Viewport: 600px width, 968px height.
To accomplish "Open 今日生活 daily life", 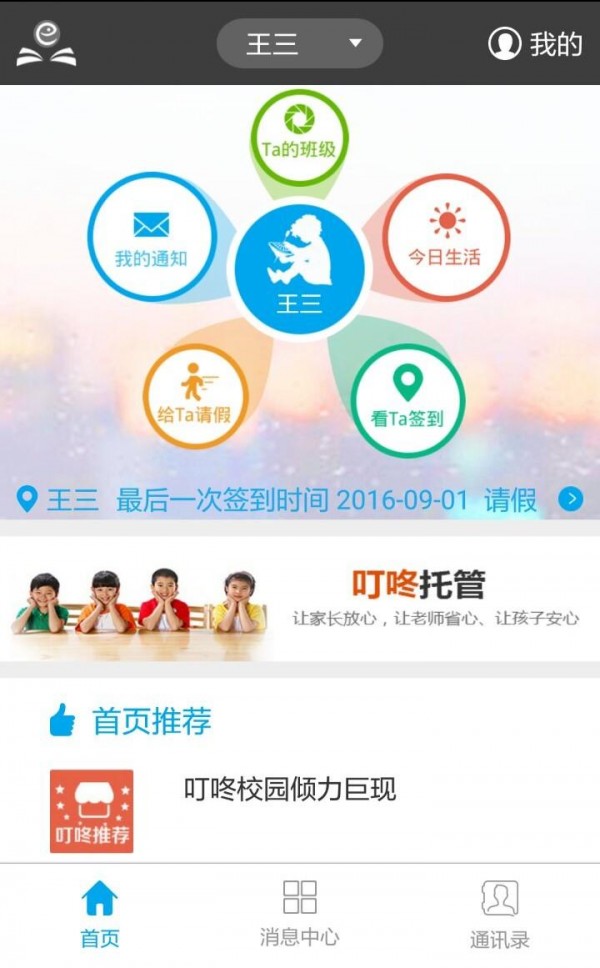I will click(x=445, y=237).
